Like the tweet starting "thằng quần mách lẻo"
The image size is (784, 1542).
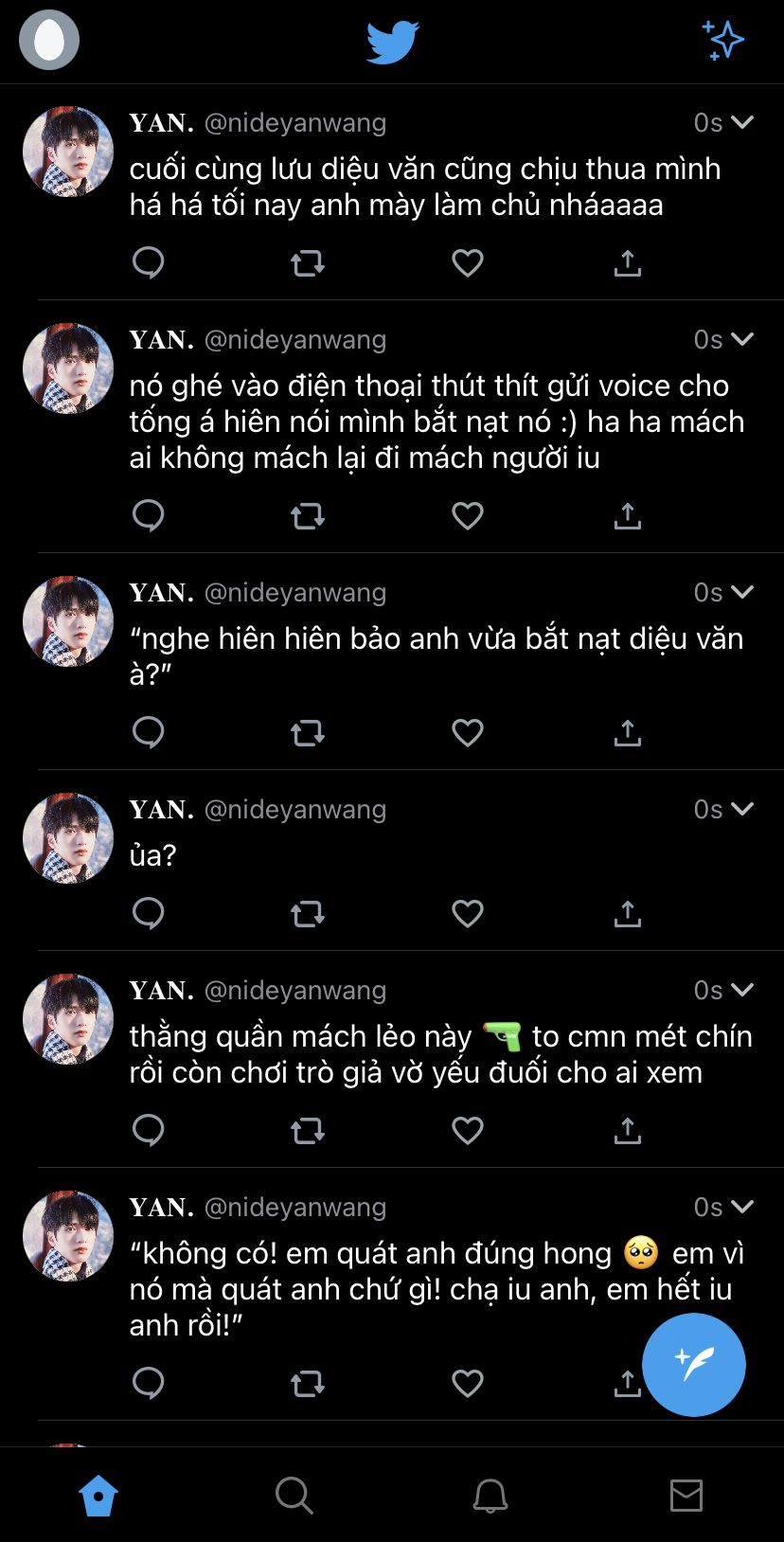468,1130
